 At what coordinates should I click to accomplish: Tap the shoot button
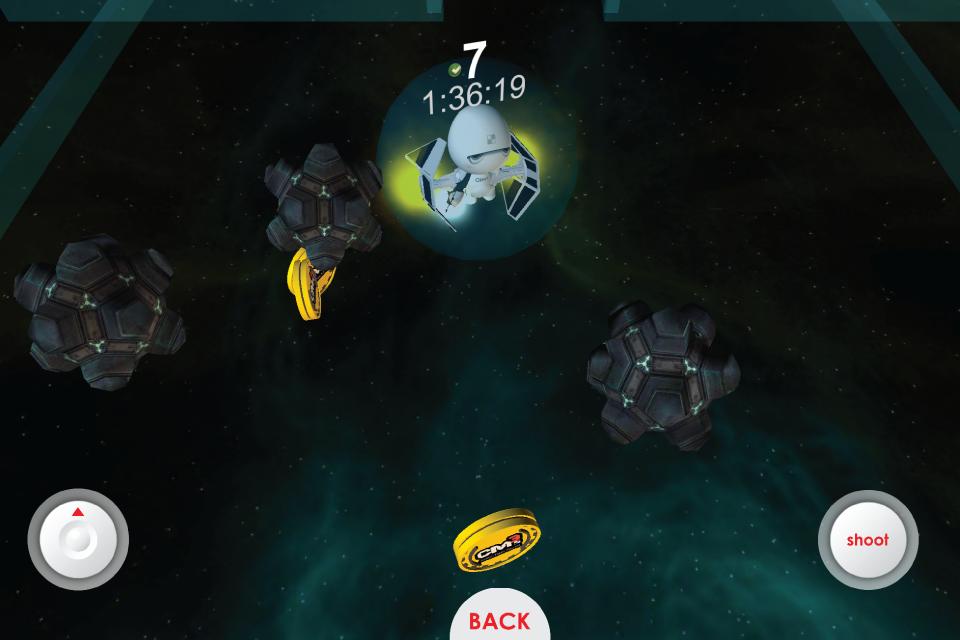(x=867, y=540)
